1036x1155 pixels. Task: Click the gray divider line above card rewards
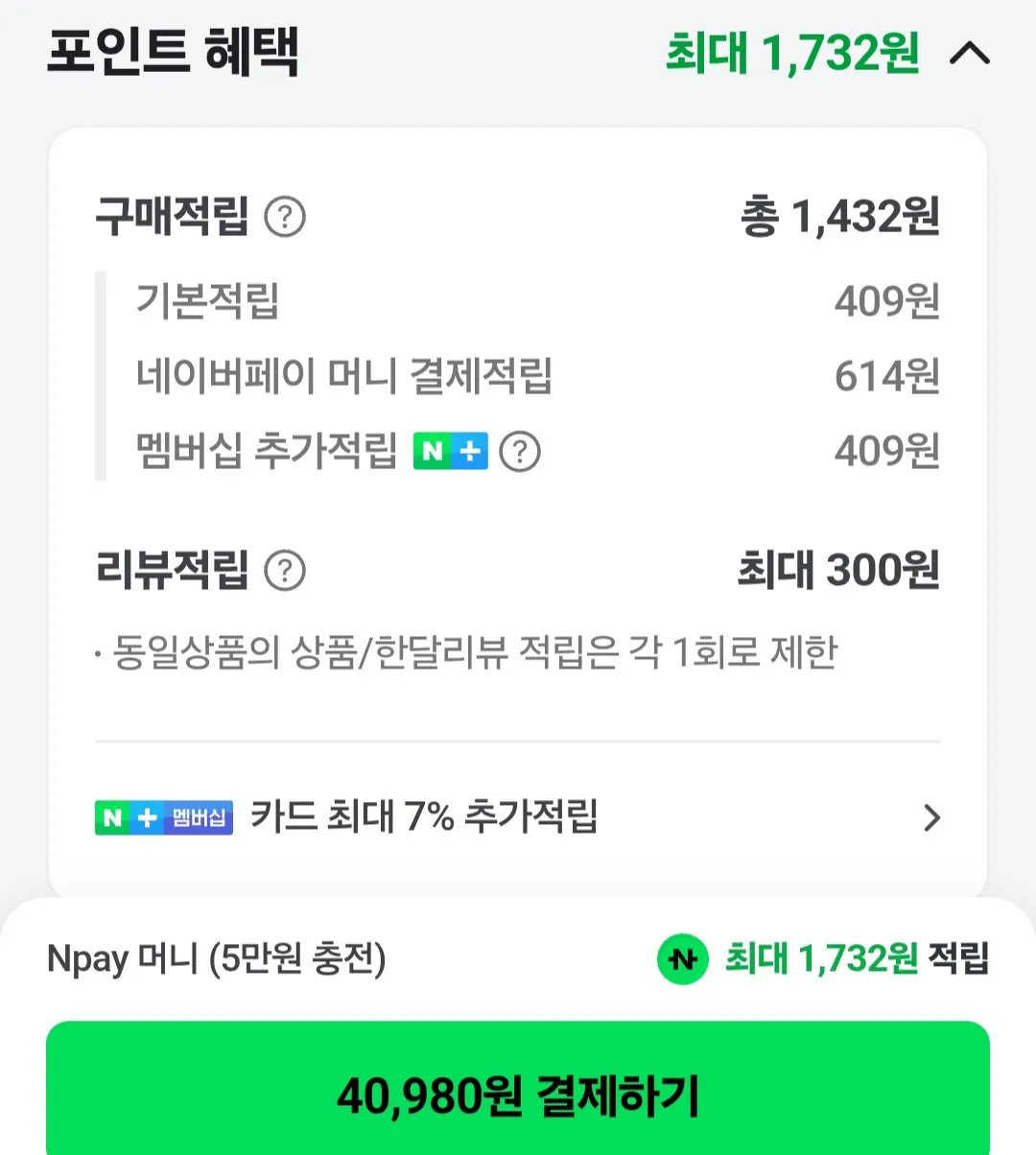(x=518, y=739)
